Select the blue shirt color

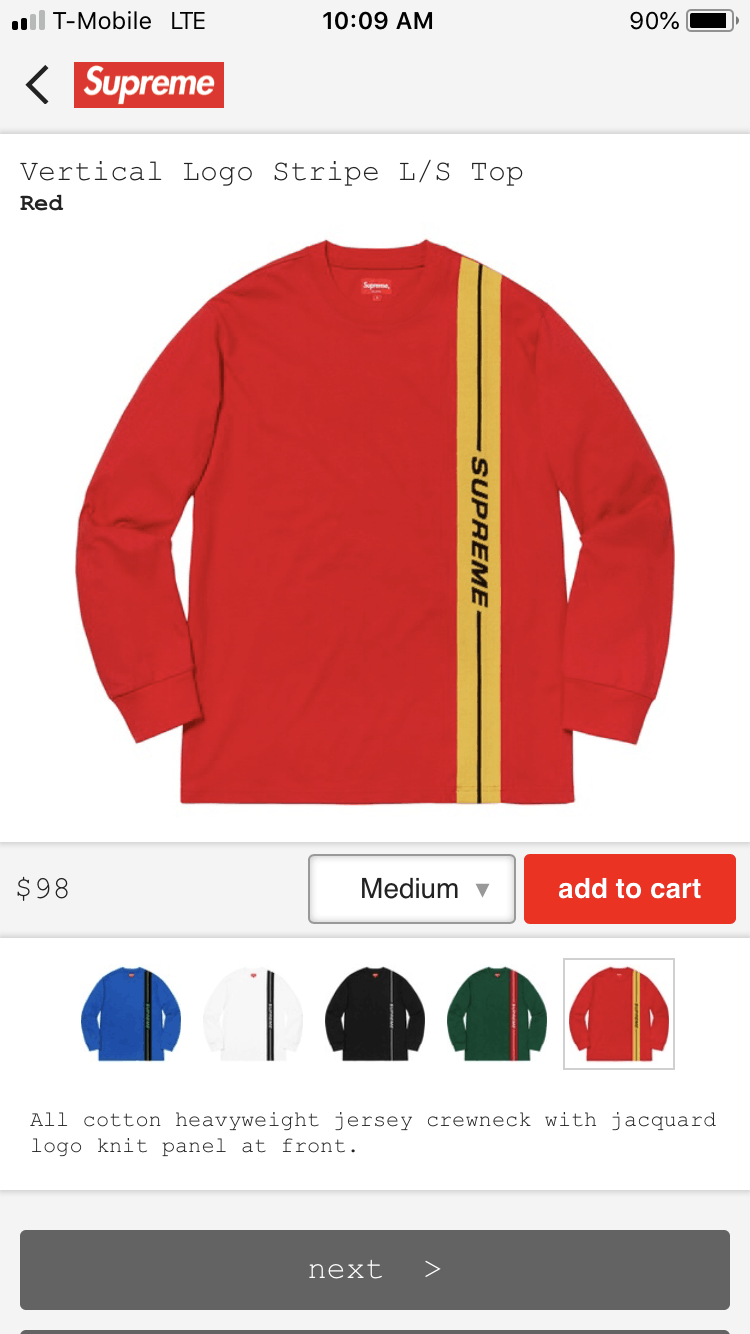(131, 1013)
